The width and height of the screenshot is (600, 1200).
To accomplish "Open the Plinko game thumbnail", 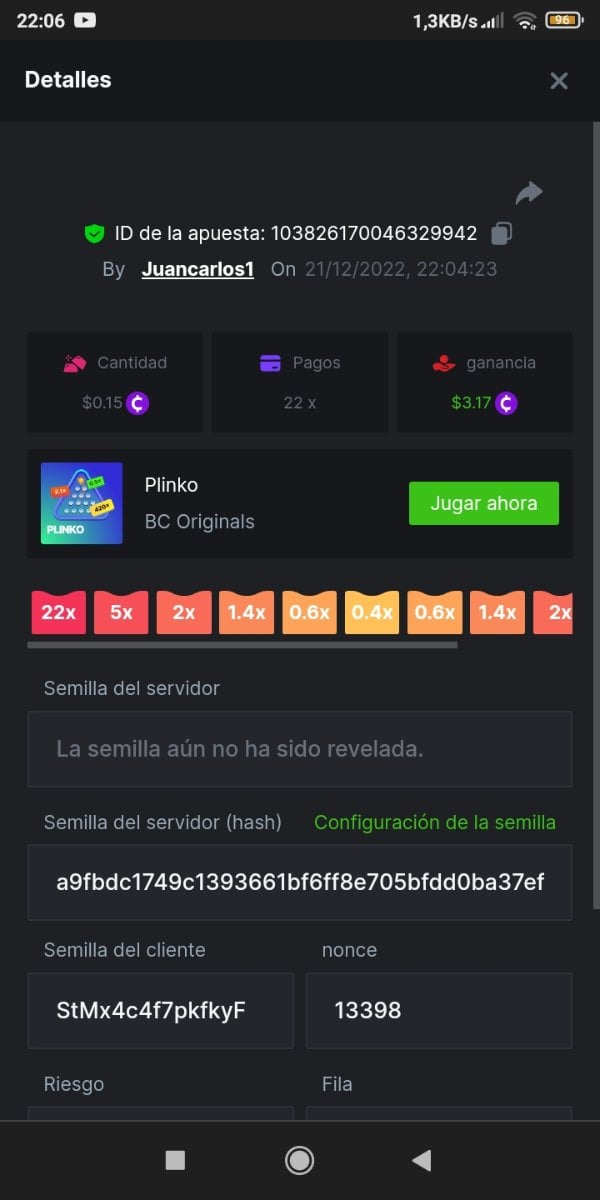I will pyautogui.click(x=82, y=503).
